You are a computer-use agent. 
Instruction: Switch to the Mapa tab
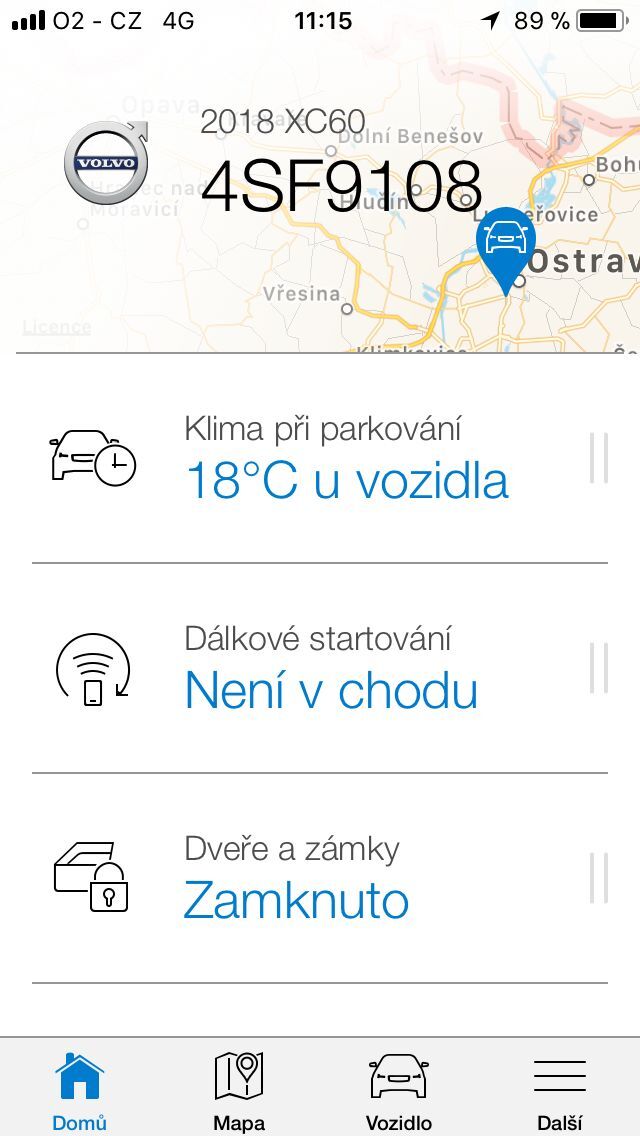click(x=239, y=1090)
